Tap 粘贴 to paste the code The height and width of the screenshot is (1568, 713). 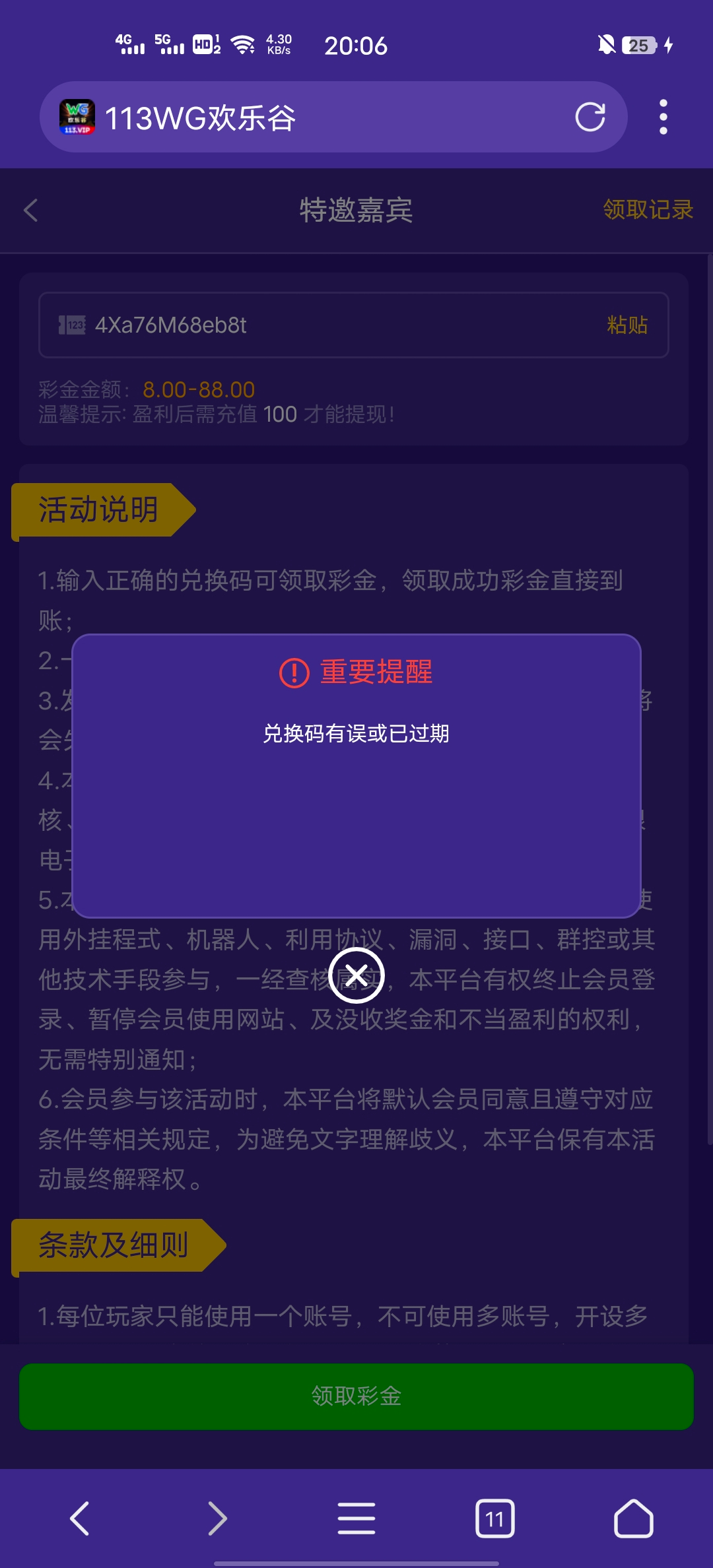click(627, 325)
